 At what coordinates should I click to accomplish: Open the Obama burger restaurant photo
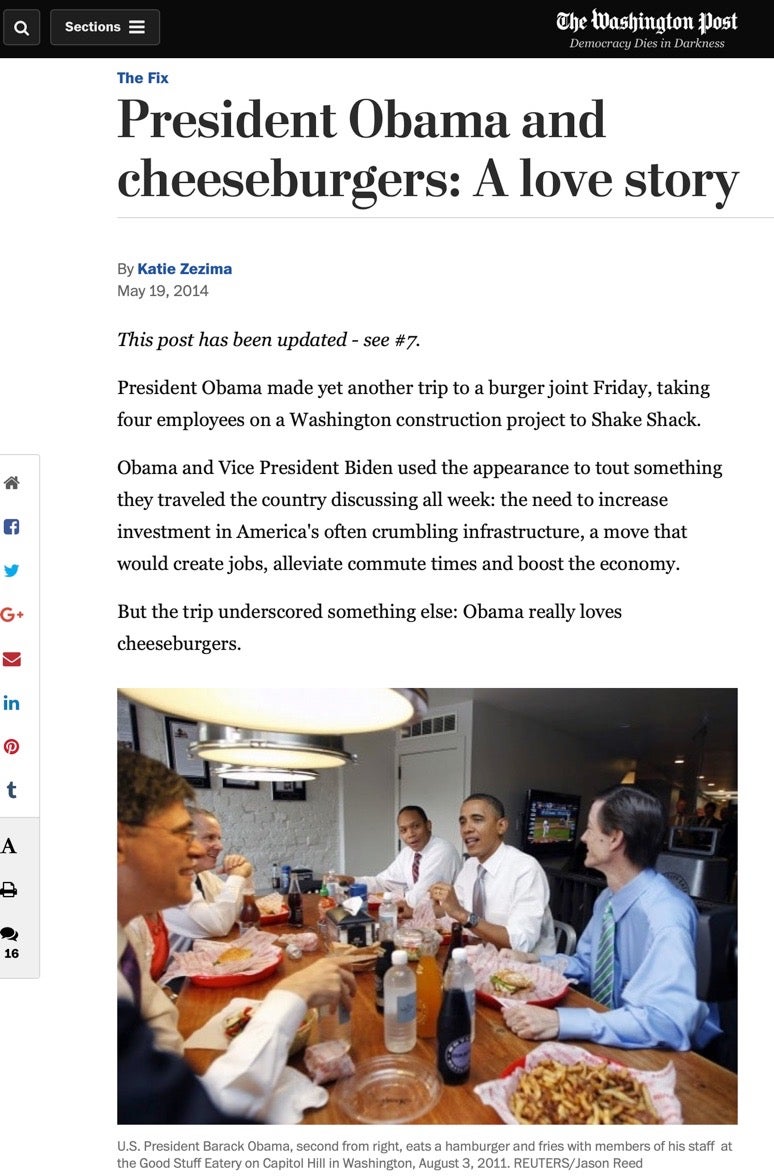427,905
